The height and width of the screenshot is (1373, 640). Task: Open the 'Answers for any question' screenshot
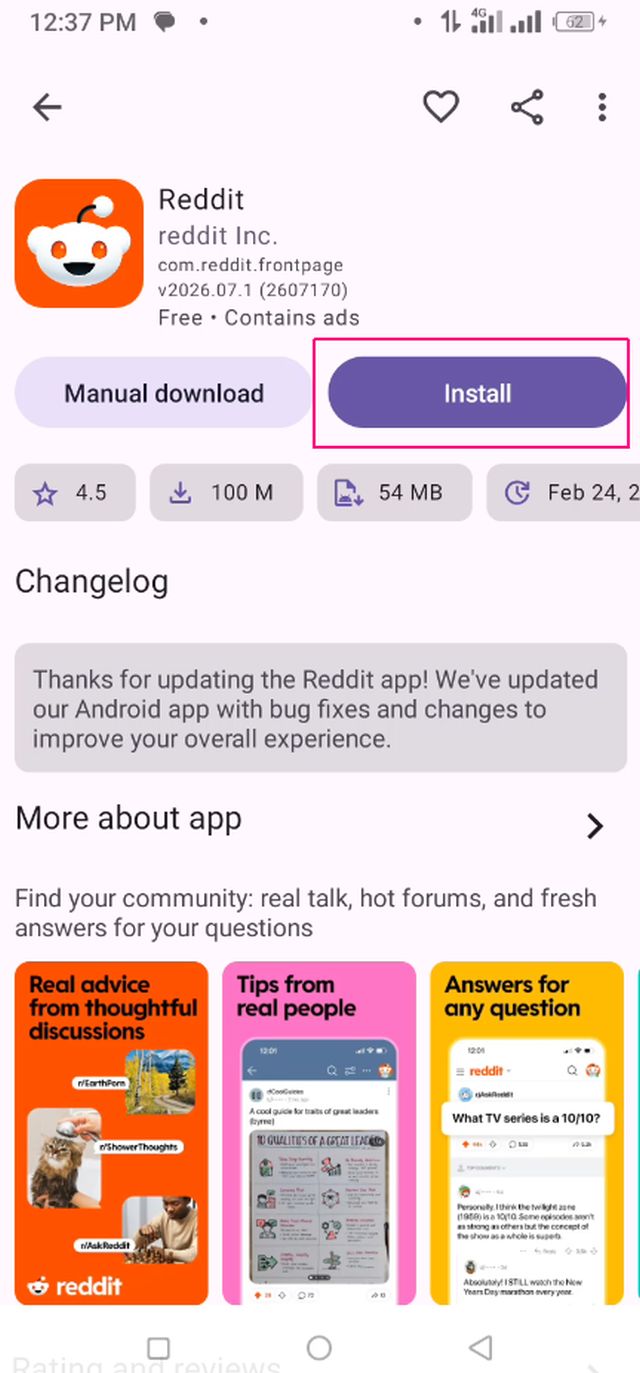click(528, 1133)
